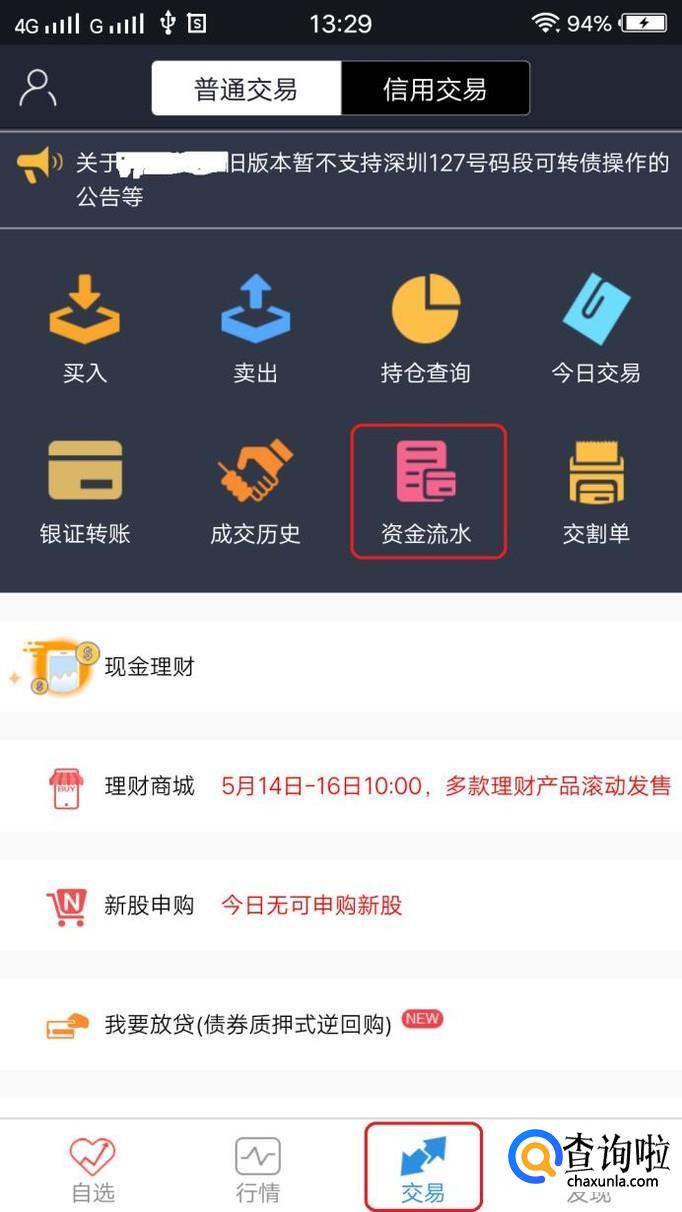Switch to the 自选 tab

click(x=92, y=1168)
